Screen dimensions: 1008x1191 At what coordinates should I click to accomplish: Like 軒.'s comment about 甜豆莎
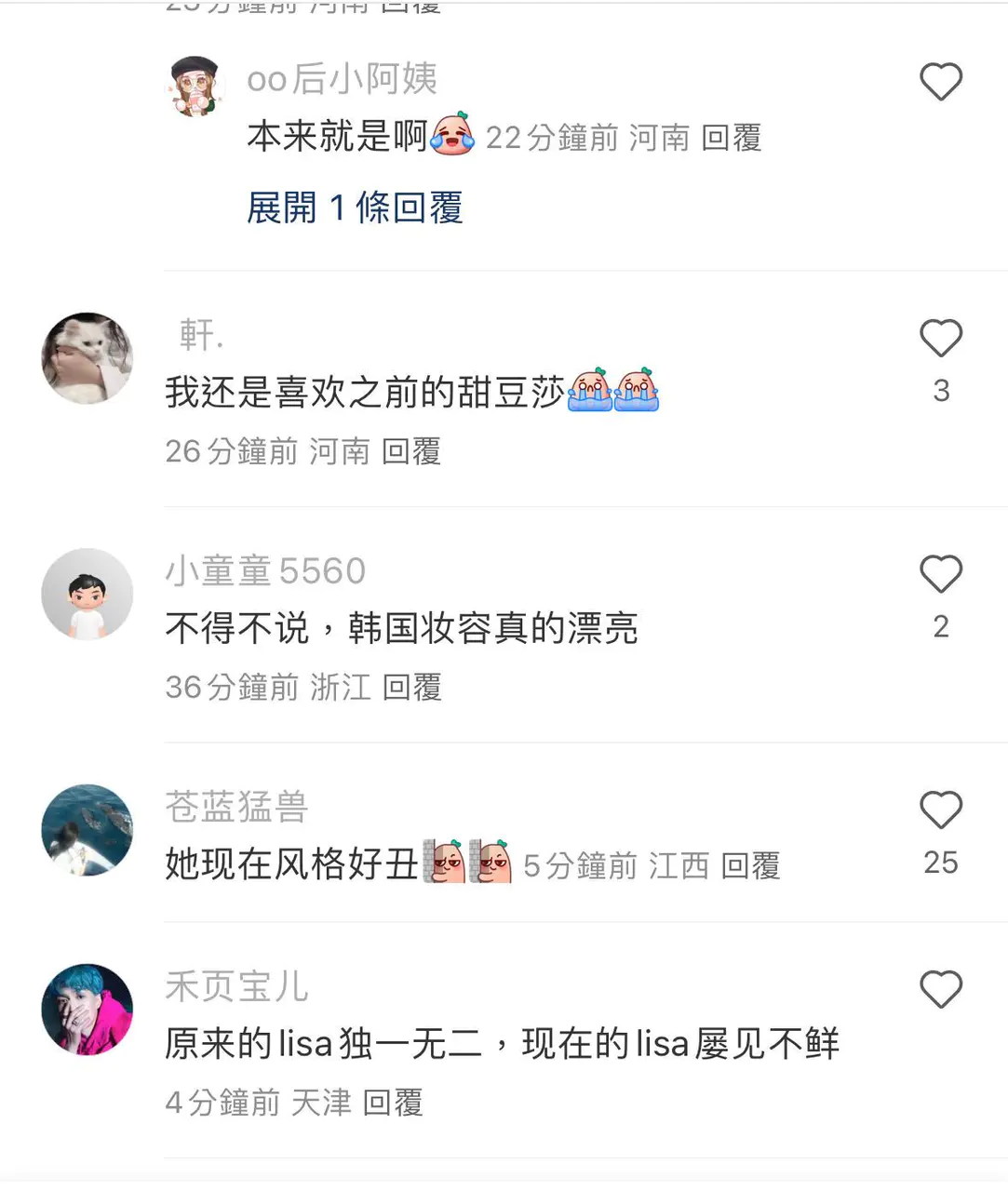tap(940, 339)
